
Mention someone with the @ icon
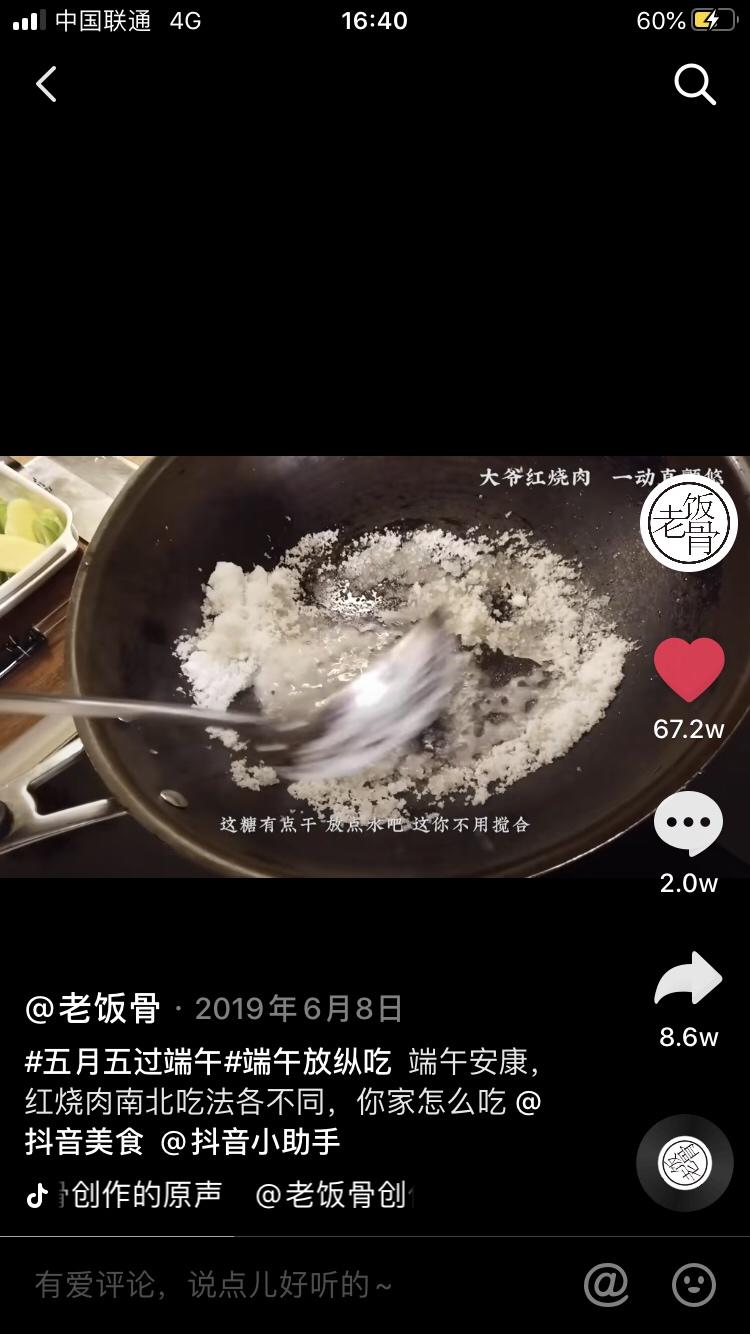606,1285
